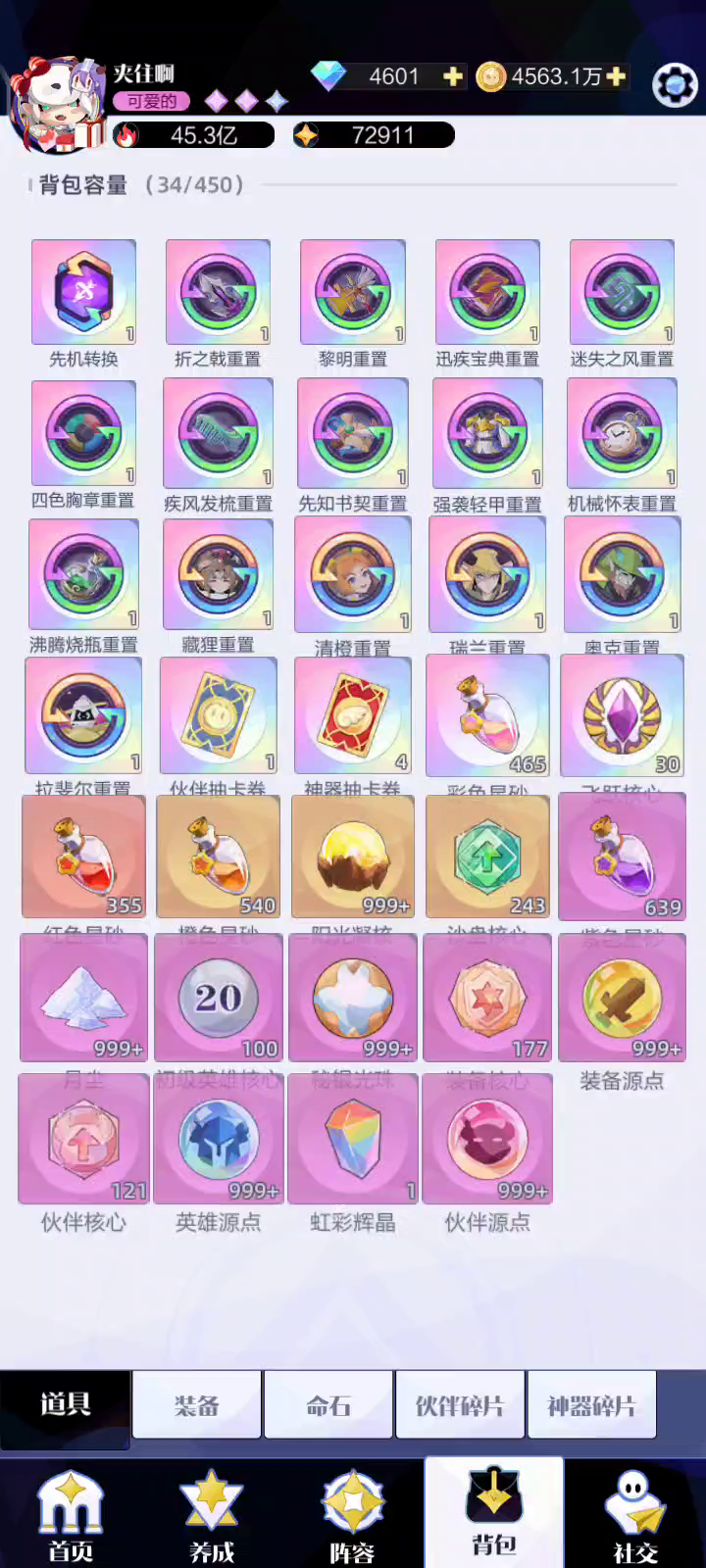The width and height of the screenshot is (706, 1568).
Task: Switch to the 神器碎片 tab
Action: click(591, 1405)
